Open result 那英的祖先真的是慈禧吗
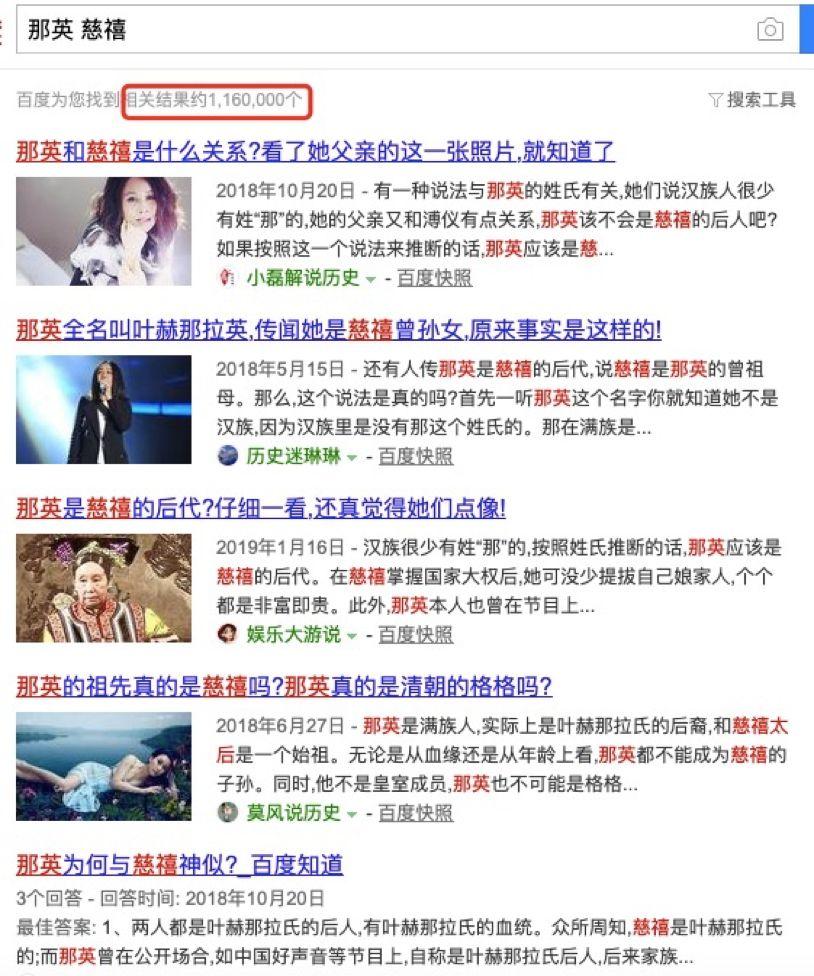814x976 pixels. [284, 687]
